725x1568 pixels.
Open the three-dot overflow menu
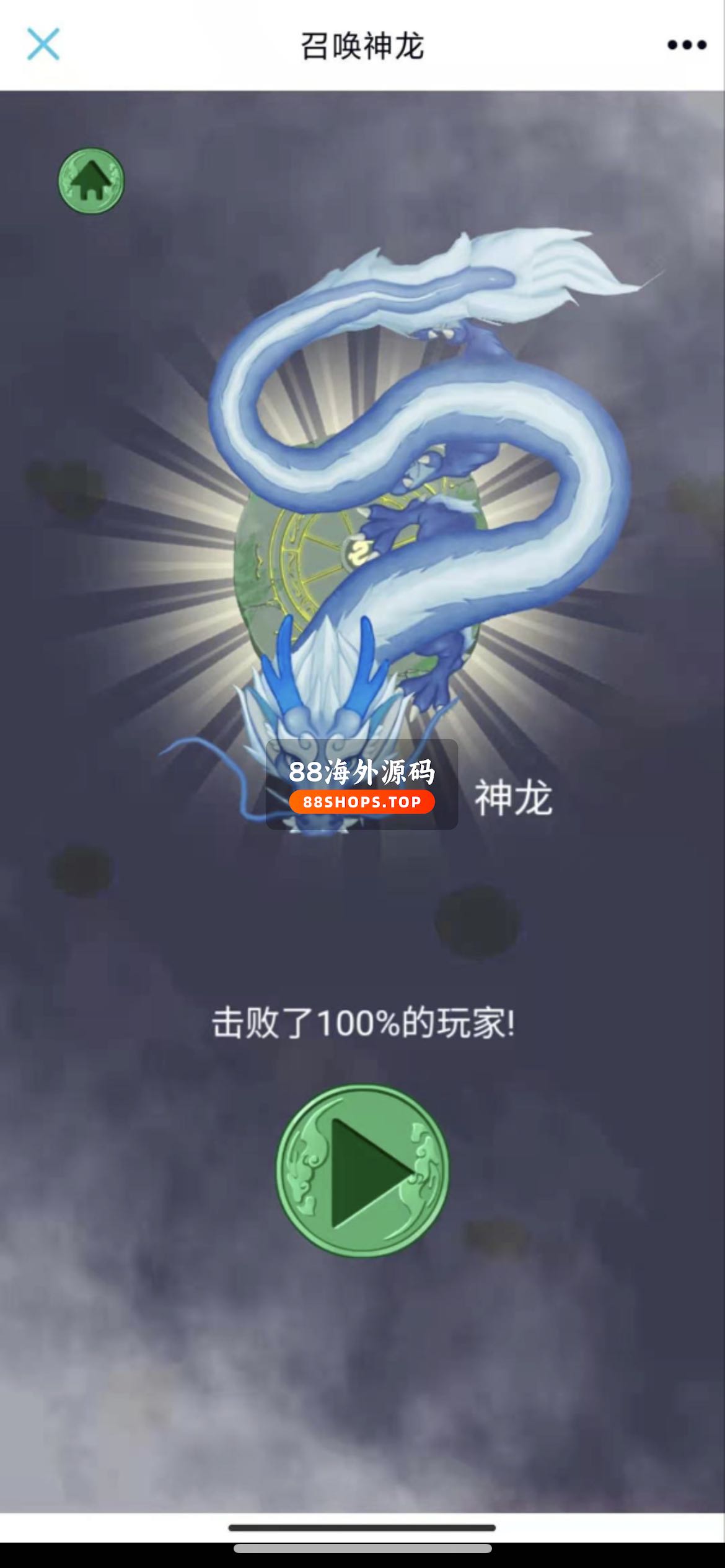pyautogui.click(x=687, y=45)
